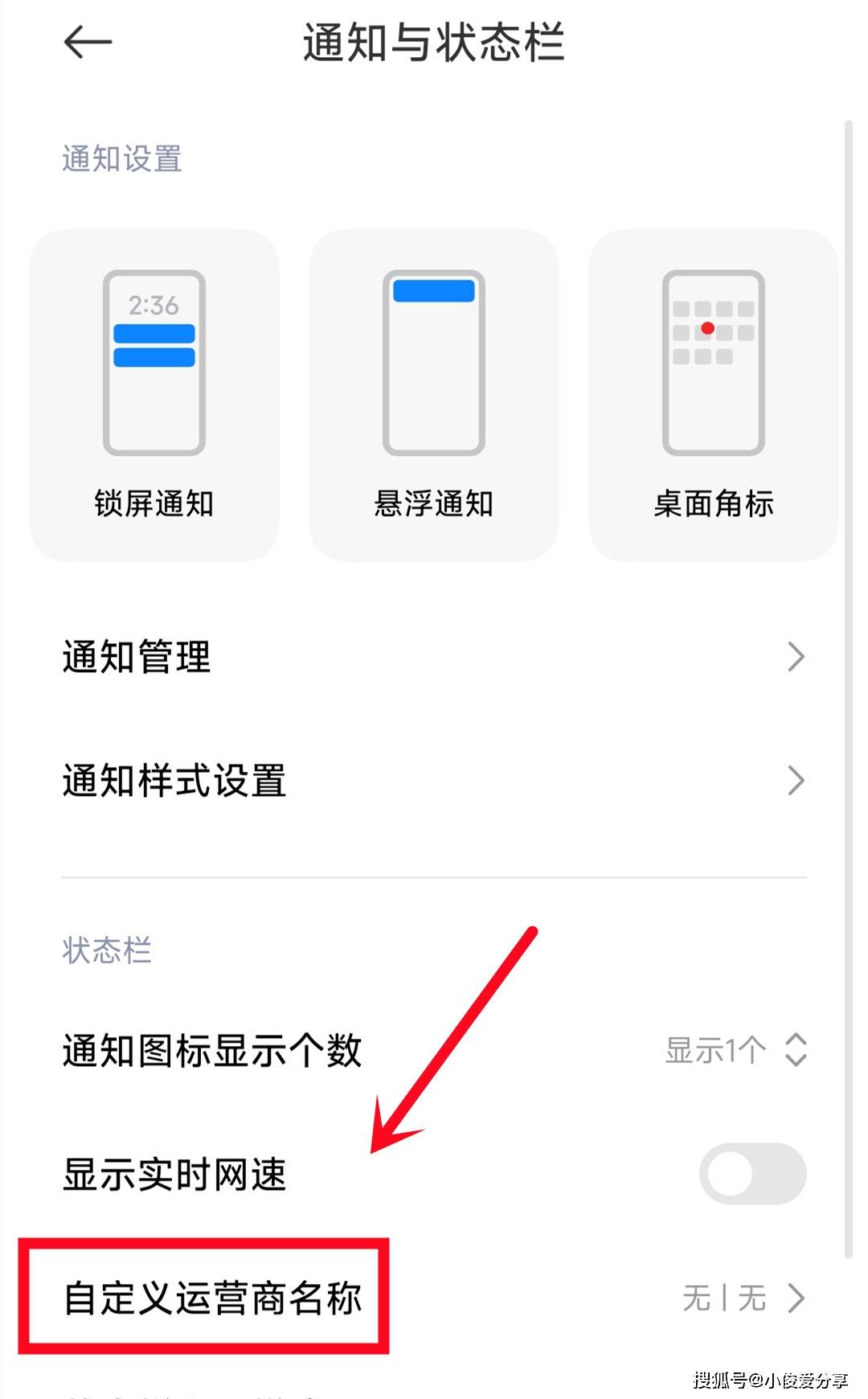Open the 锁屏通知 card
The width and height of the screenshot is (868, 1399).
(154, 396)
